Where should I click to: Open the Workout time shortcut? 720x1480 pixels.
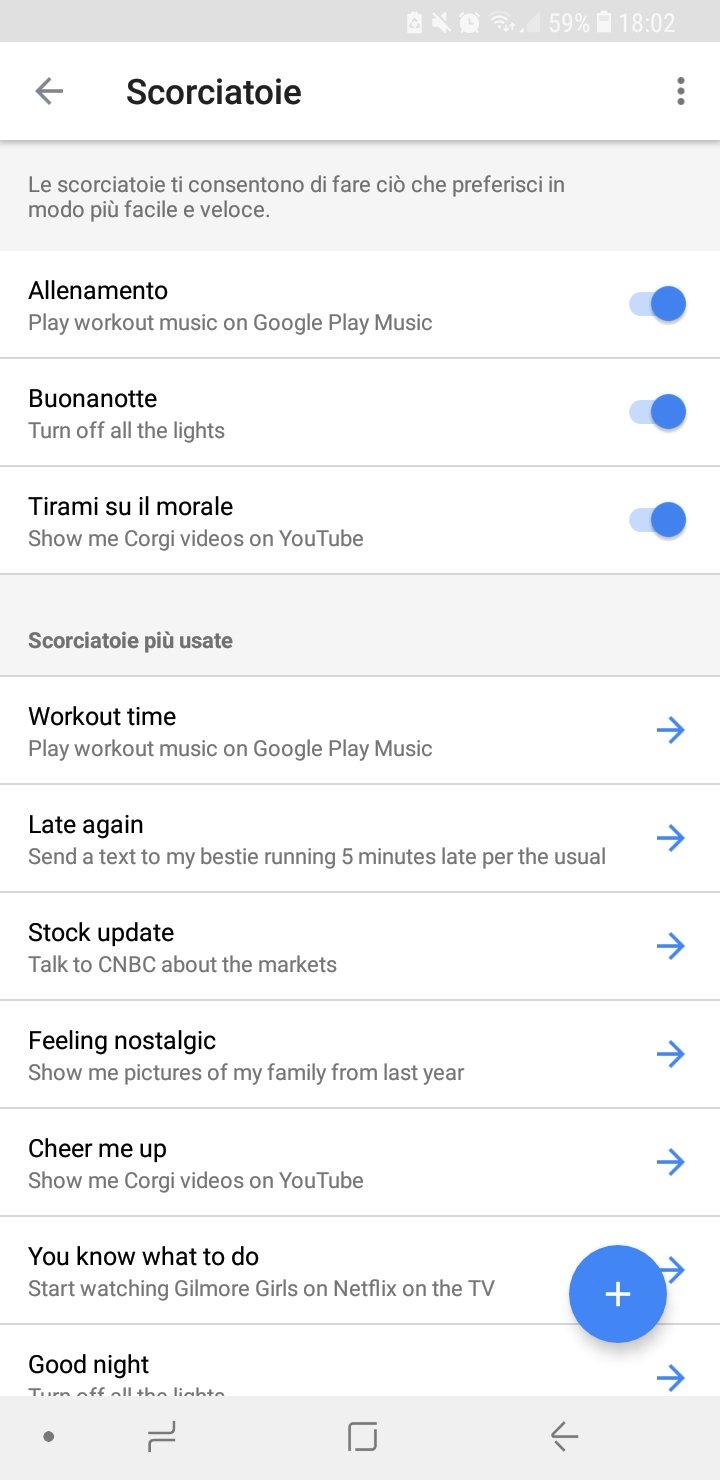pyautogui.click(x=360, y=731)
